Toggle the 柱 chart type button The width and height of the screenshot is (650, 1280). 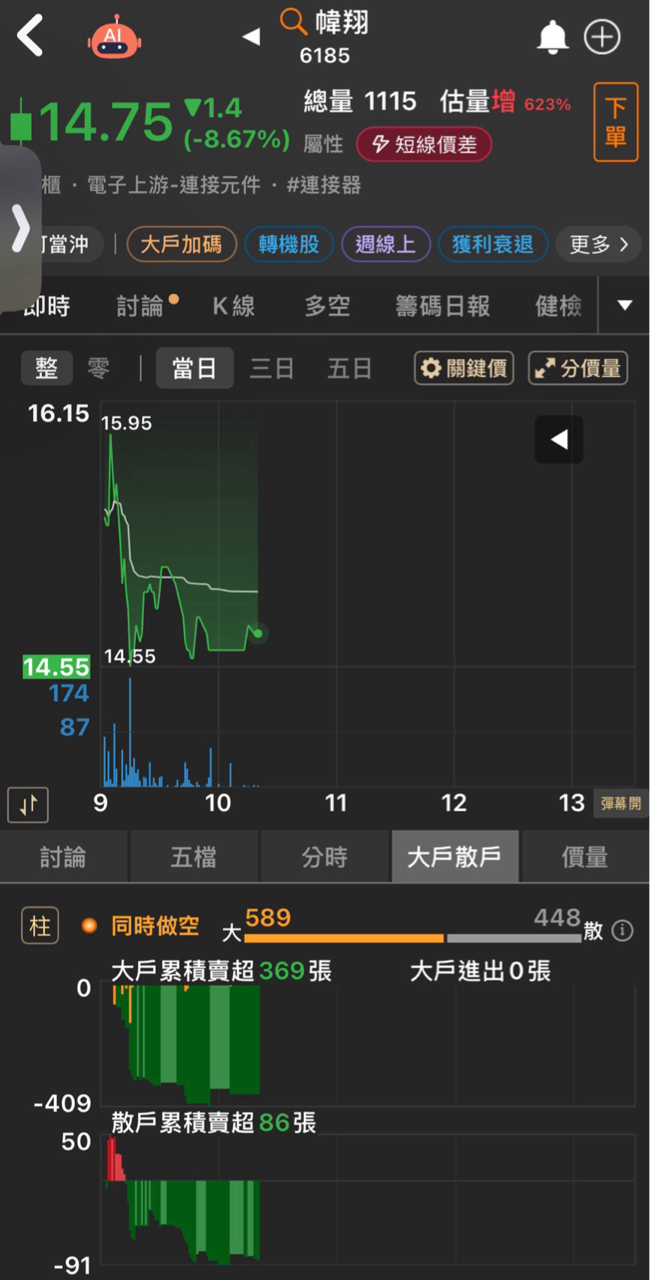(40, 927)
